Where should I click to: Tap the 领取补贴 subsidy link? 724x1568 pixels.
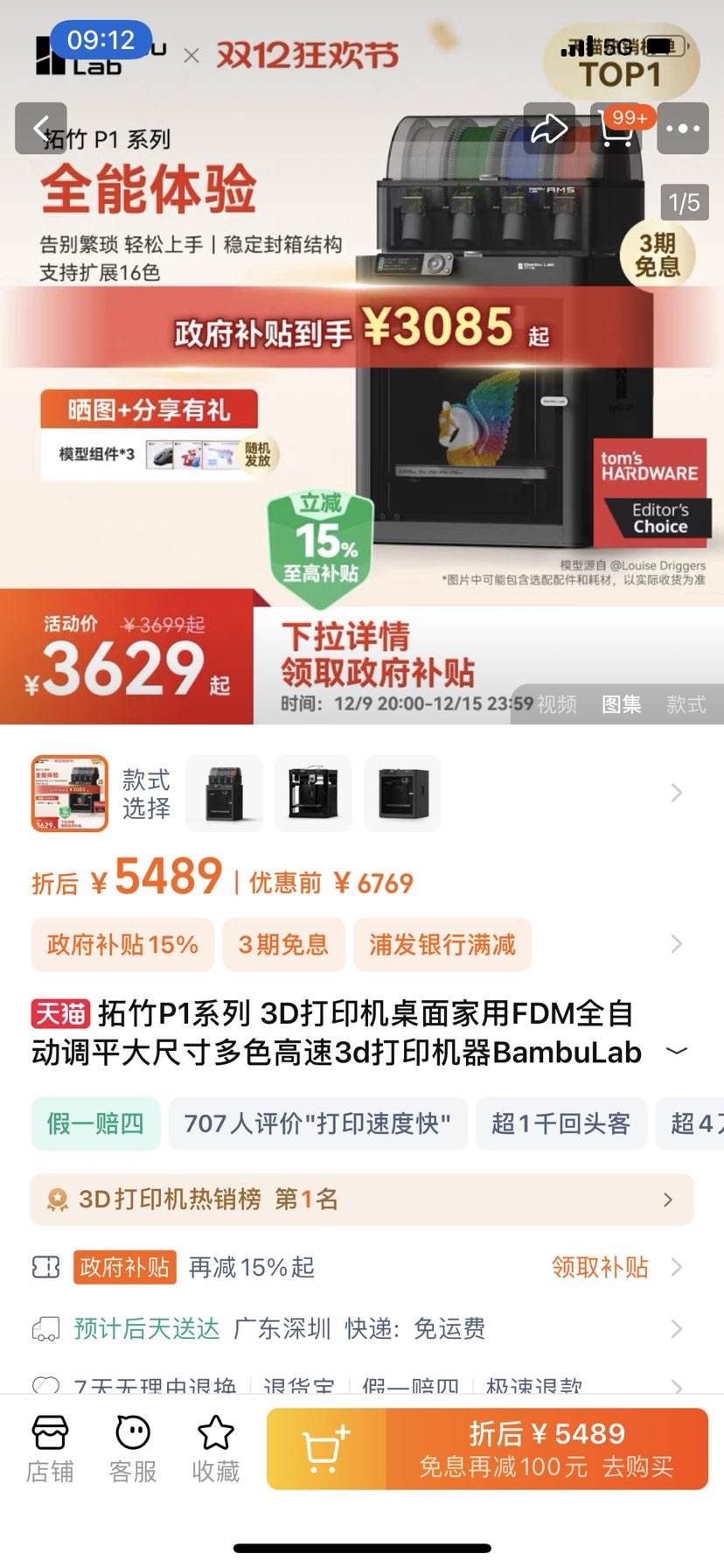pyautogui.click(x=599, y=1266)
